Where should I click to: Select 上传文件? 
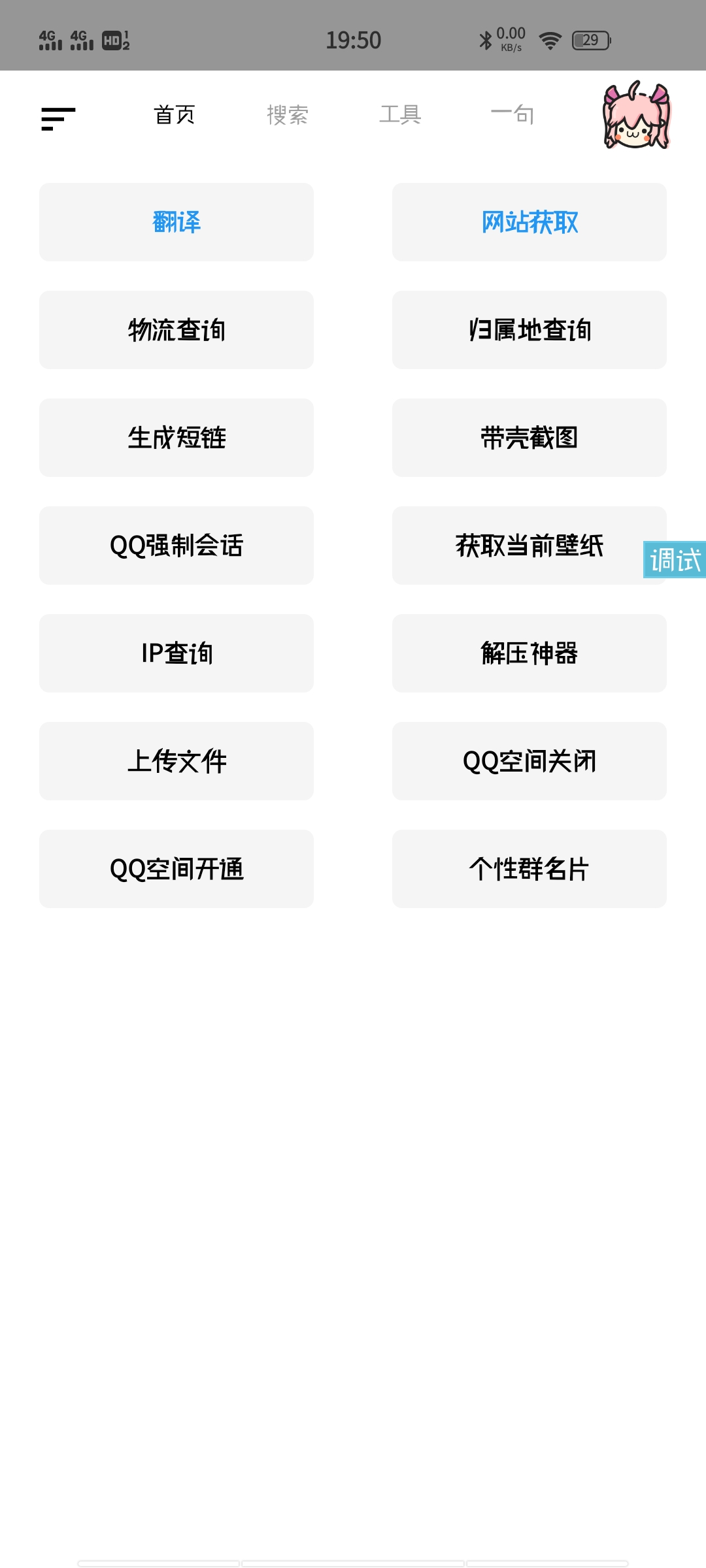[176, 761]
